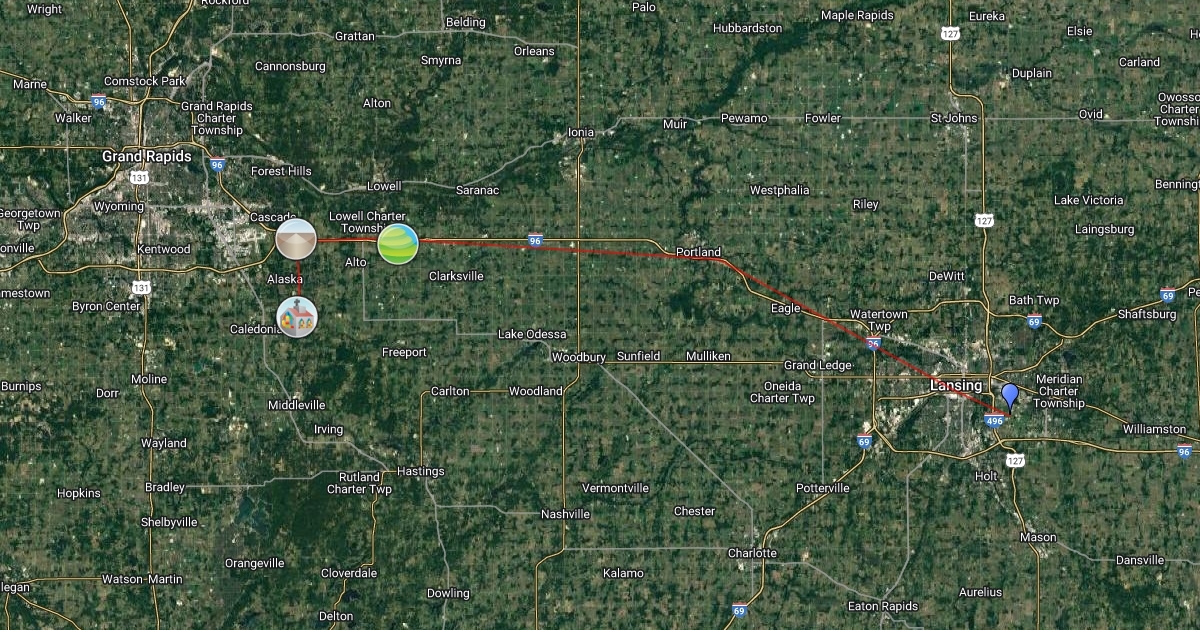Screen dimensions: 1200x630
Task: Open the green striped ball marker near Alto
Action: [x=397, y=243]
